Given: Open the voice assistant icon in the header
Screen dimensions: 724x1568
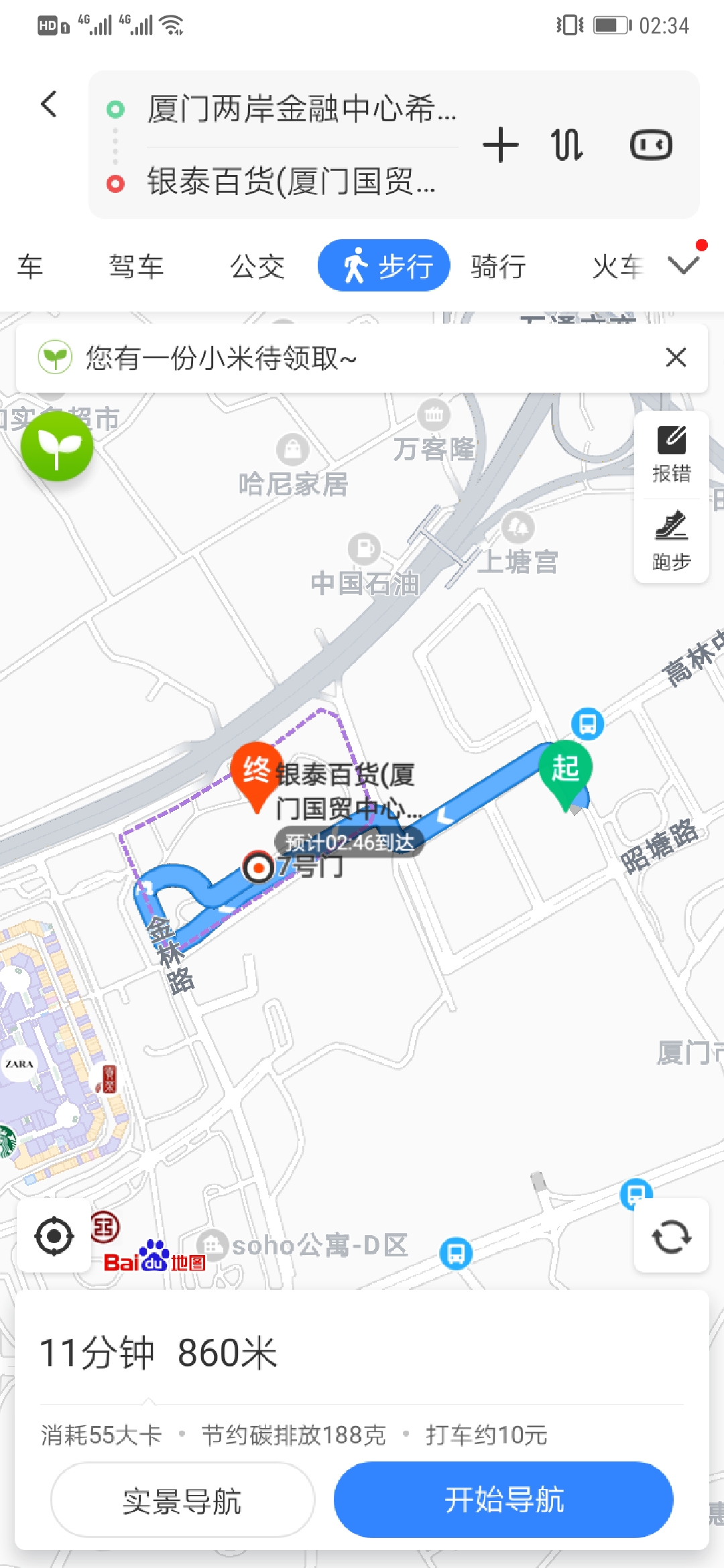Looking at the screenshot, I should tap(651, 145).
